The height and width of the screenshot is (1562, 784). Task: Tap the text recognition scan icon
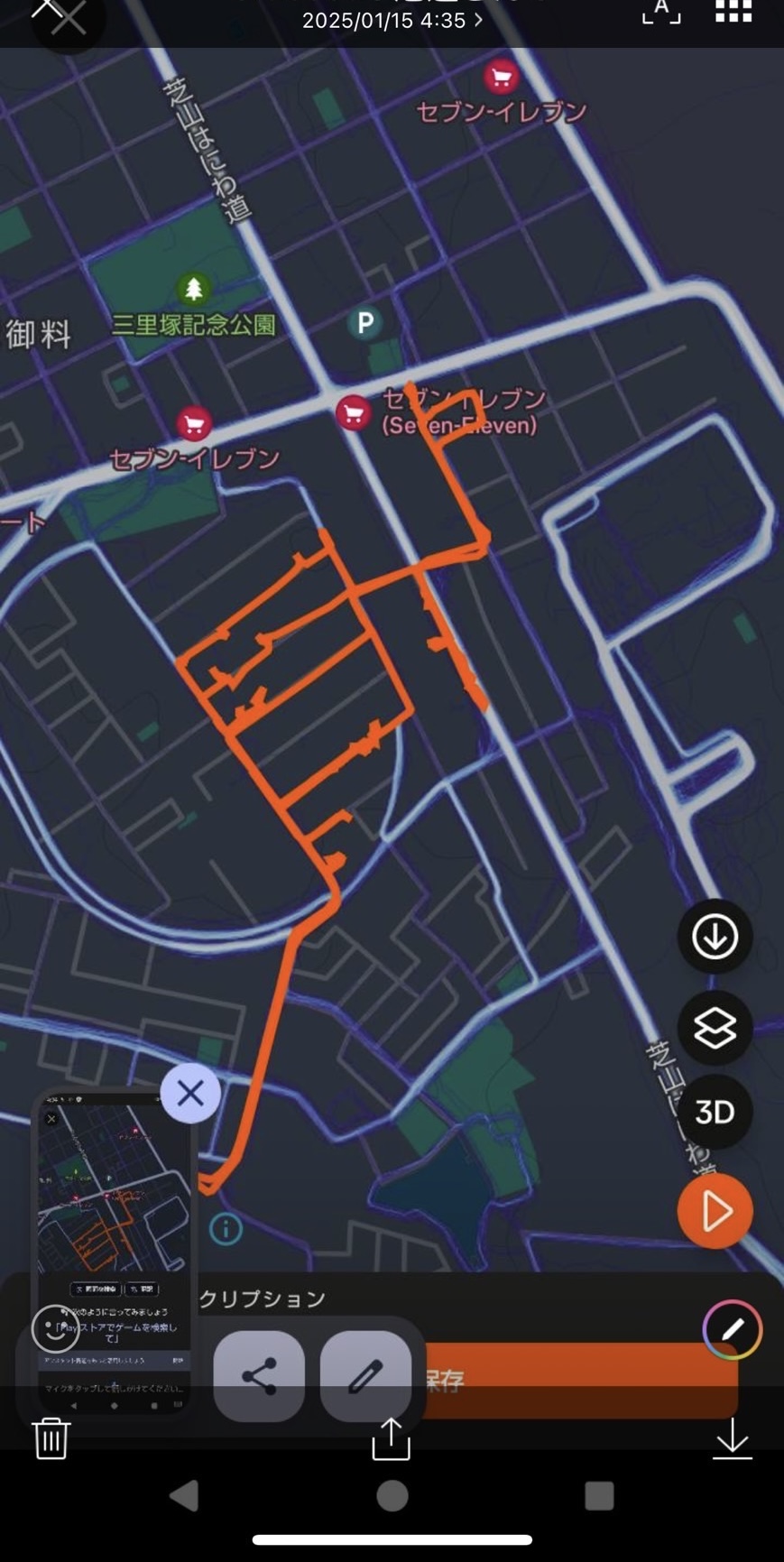pyautogui.click(x=661, y=11)
